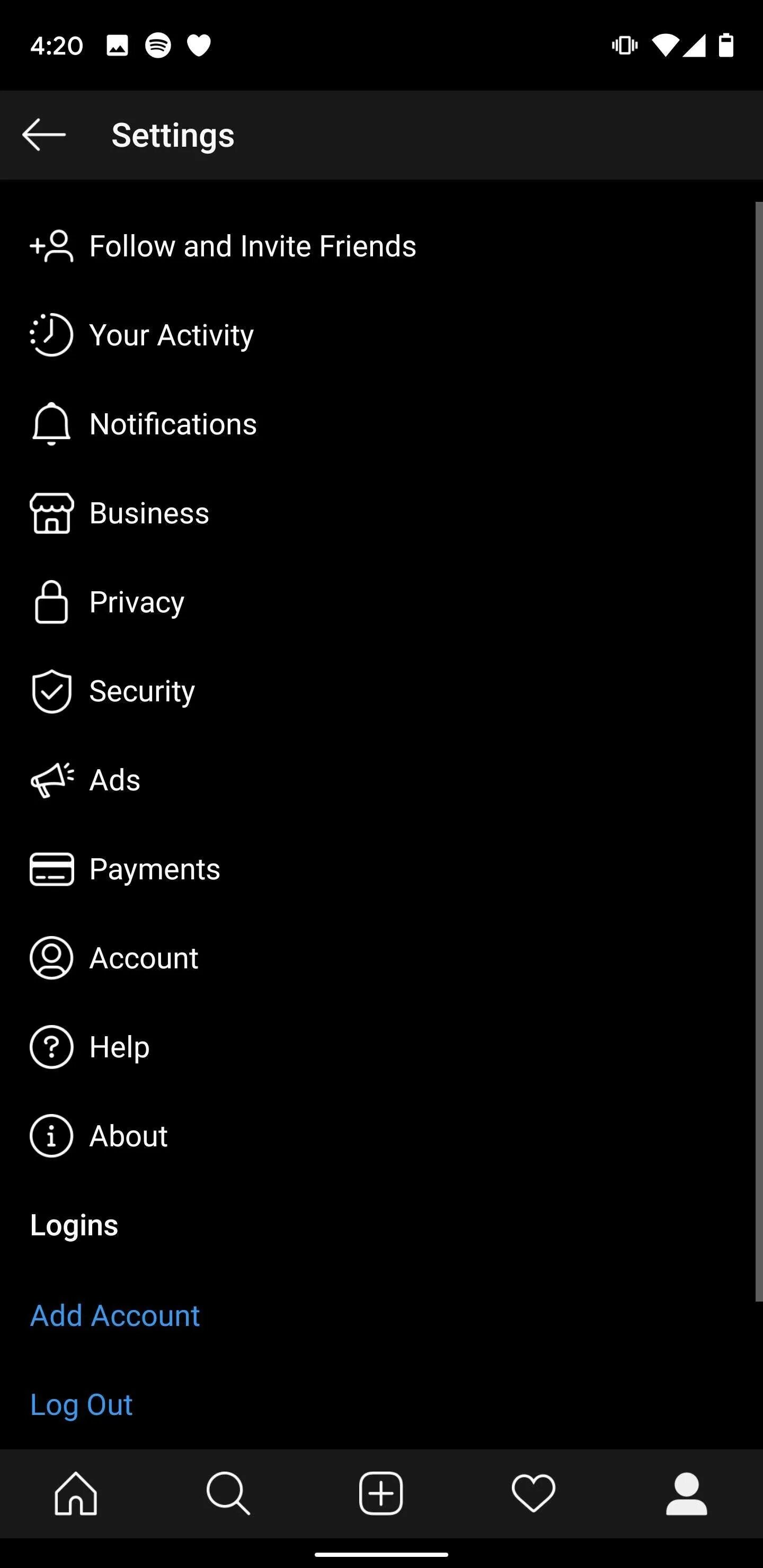Open the Help section
This screenshot has height=1568, width=763.
pos(119,1047)
